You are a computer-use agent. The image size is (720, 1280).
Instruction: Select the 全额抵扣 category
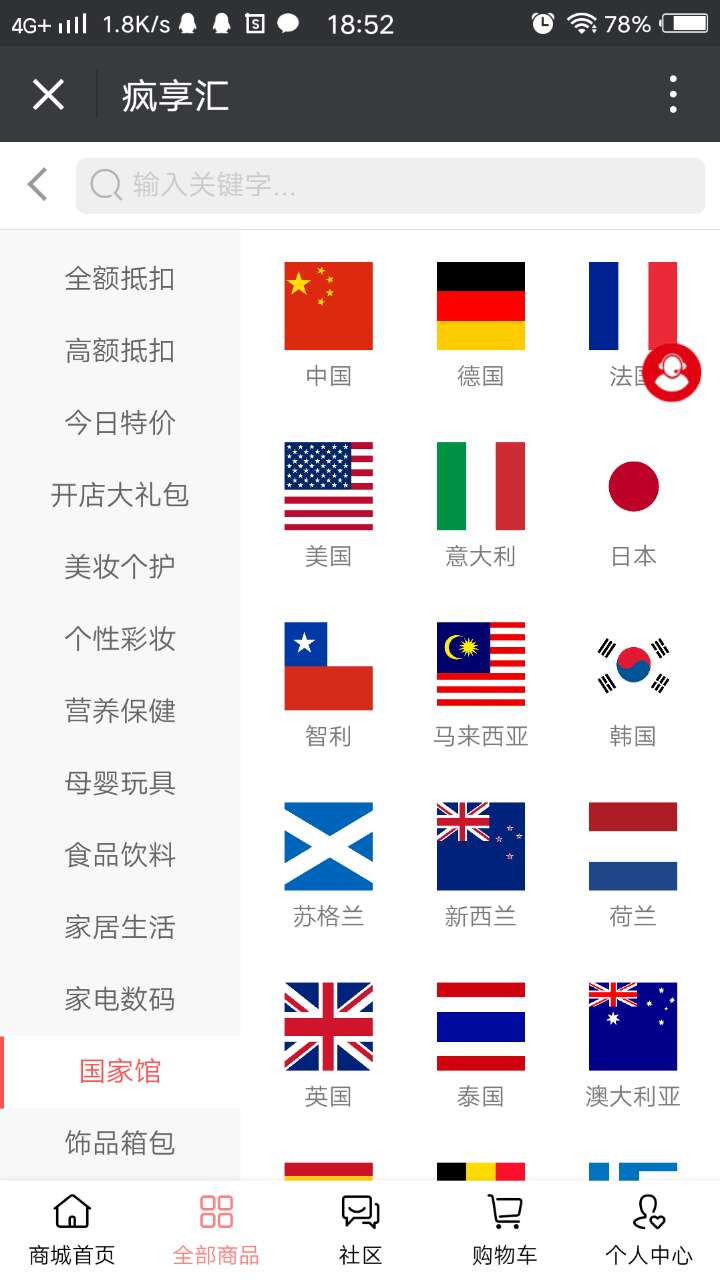tap(120, 279)
